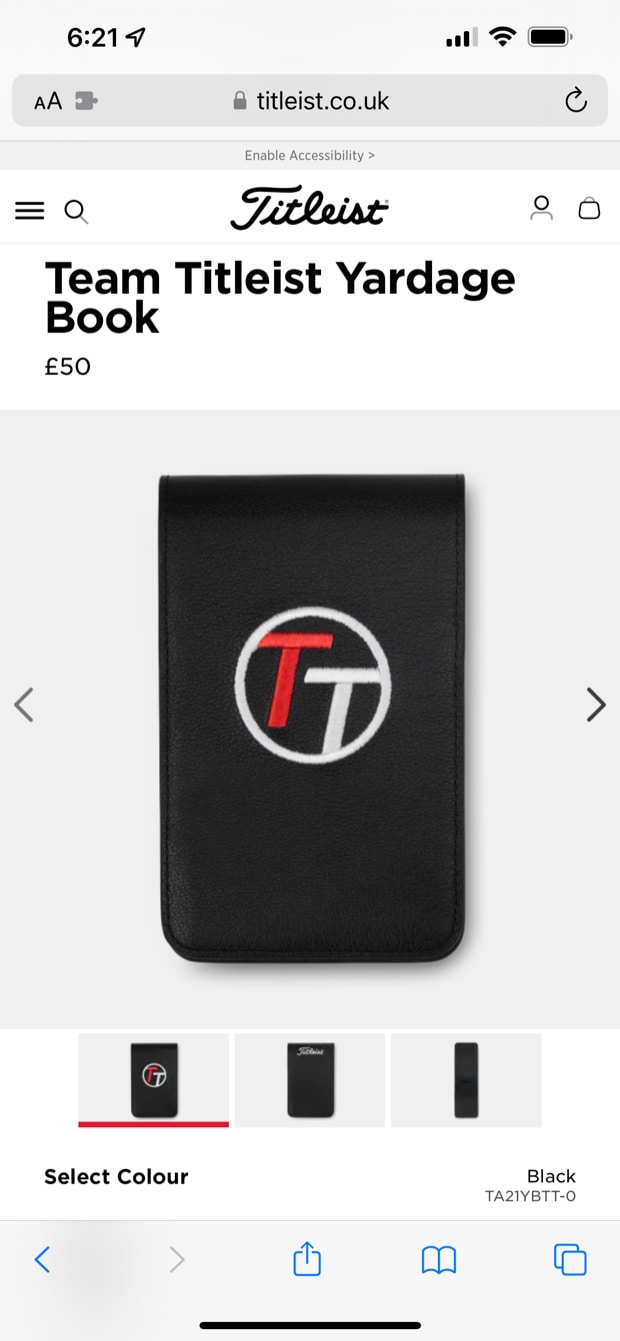Open the account profile icon
This screenshot has height=1341, width=620.
tap(541, 208)
